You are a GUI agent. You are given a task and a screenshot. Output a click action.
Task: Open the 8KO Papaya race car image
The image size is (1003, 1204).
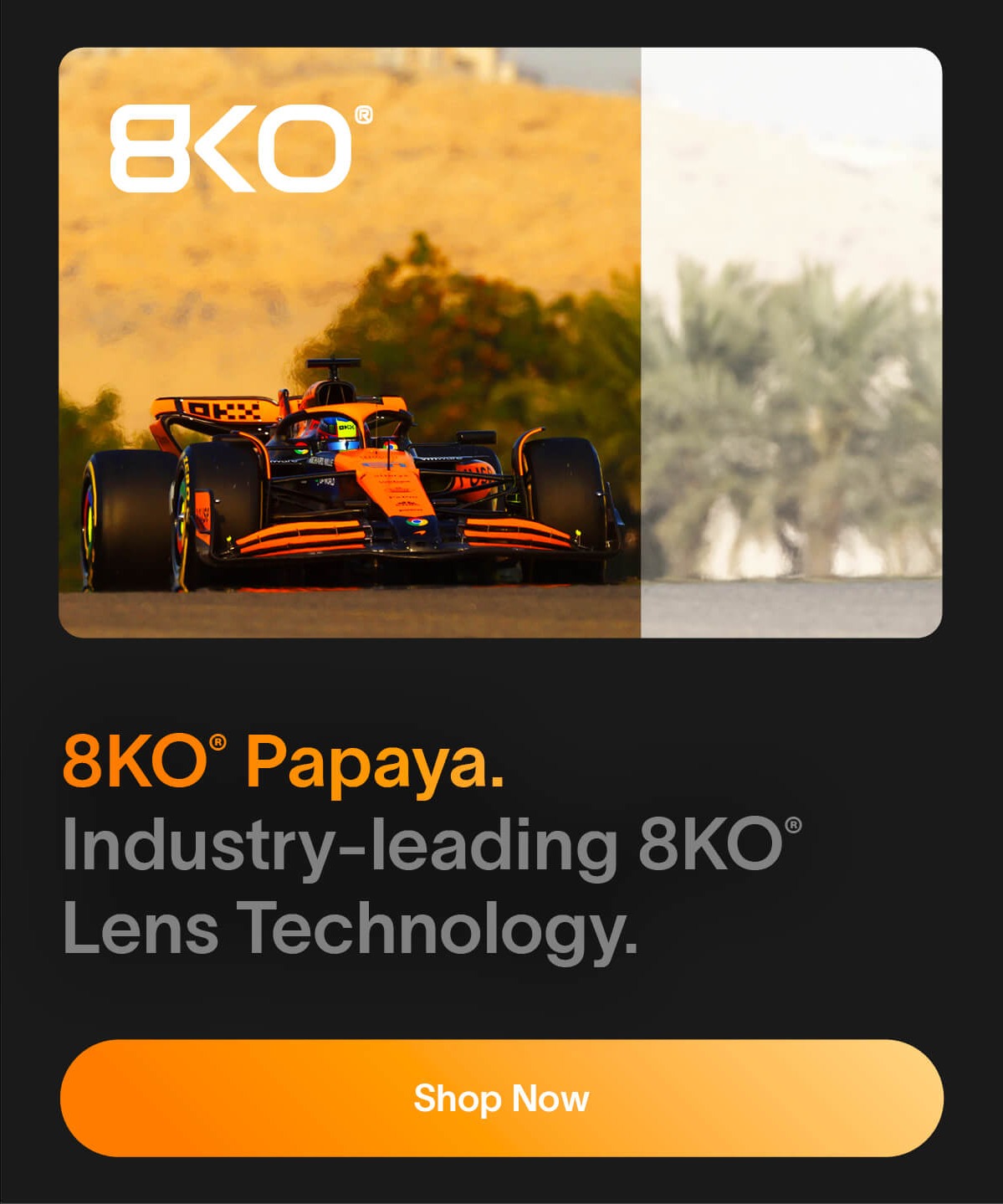tap(500, 343)
